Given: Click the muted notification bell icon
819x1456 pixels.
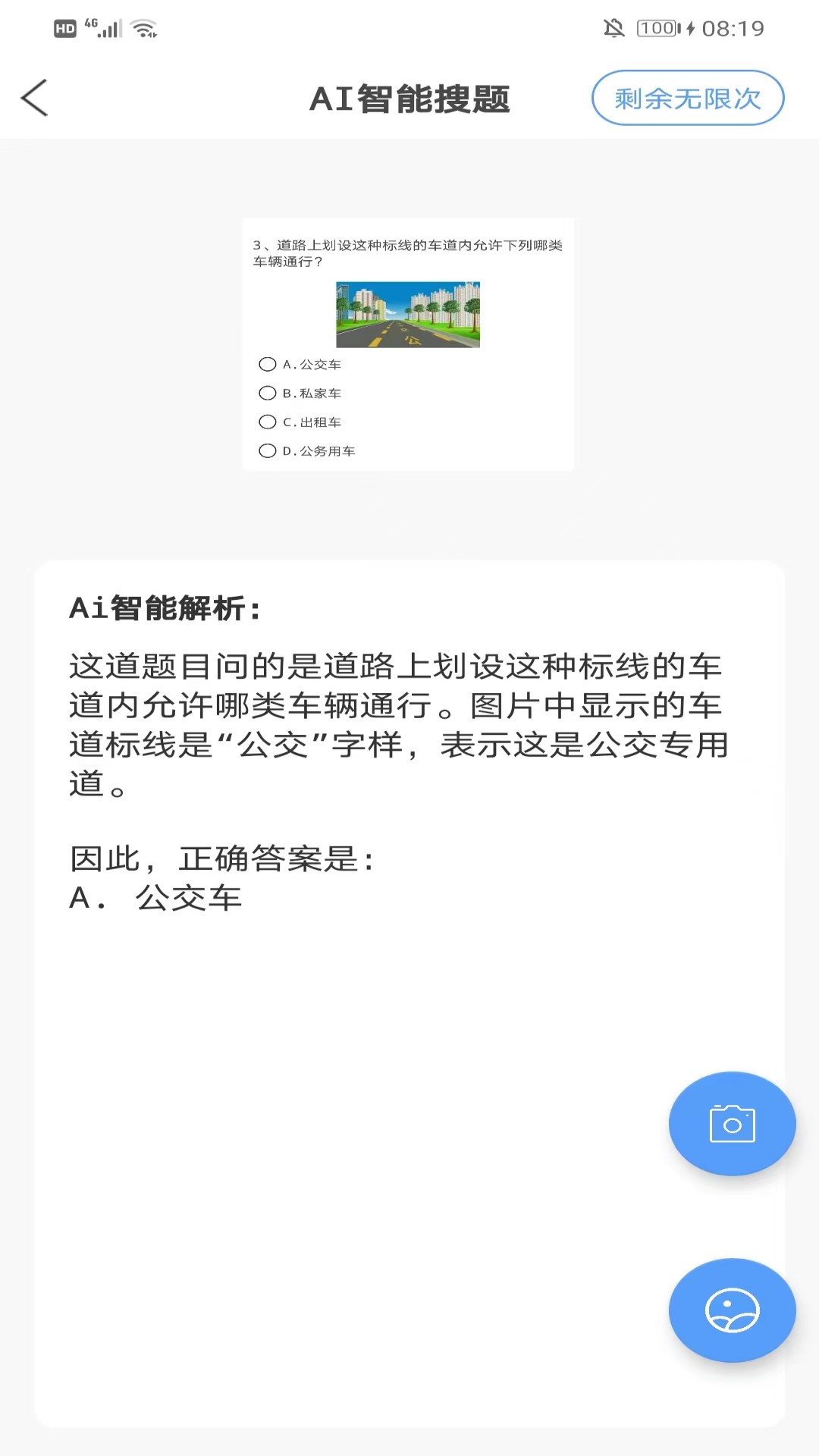Looking at the screenshot, I should pos(613,27).
